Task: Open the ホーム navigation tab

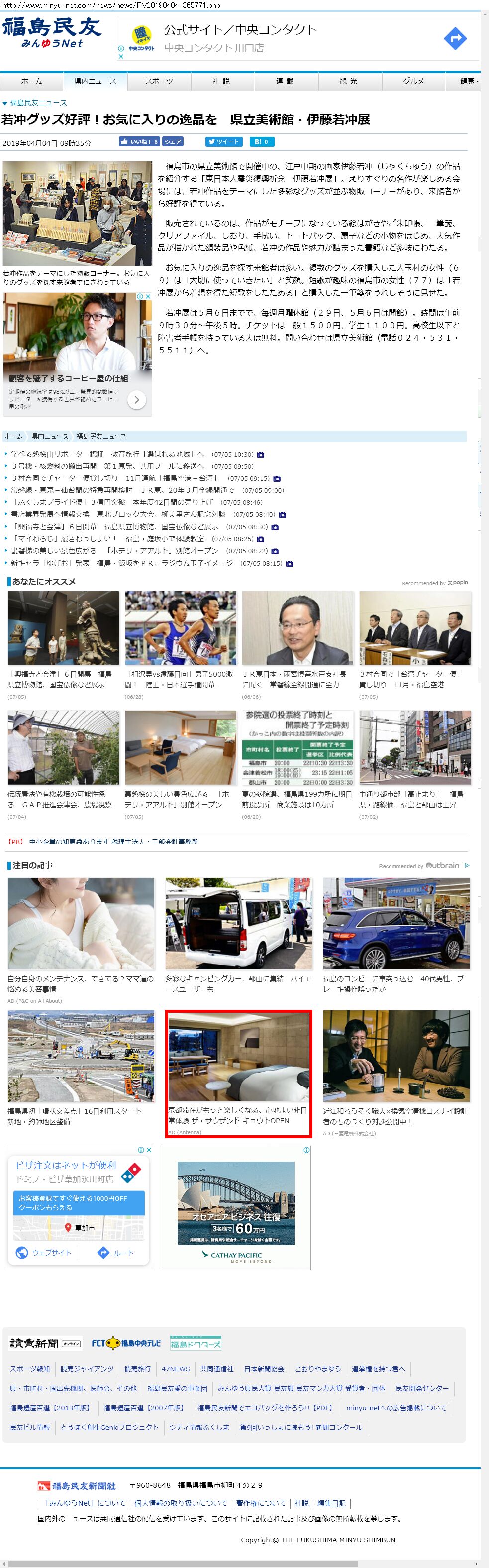Action: tap(32, 81)
